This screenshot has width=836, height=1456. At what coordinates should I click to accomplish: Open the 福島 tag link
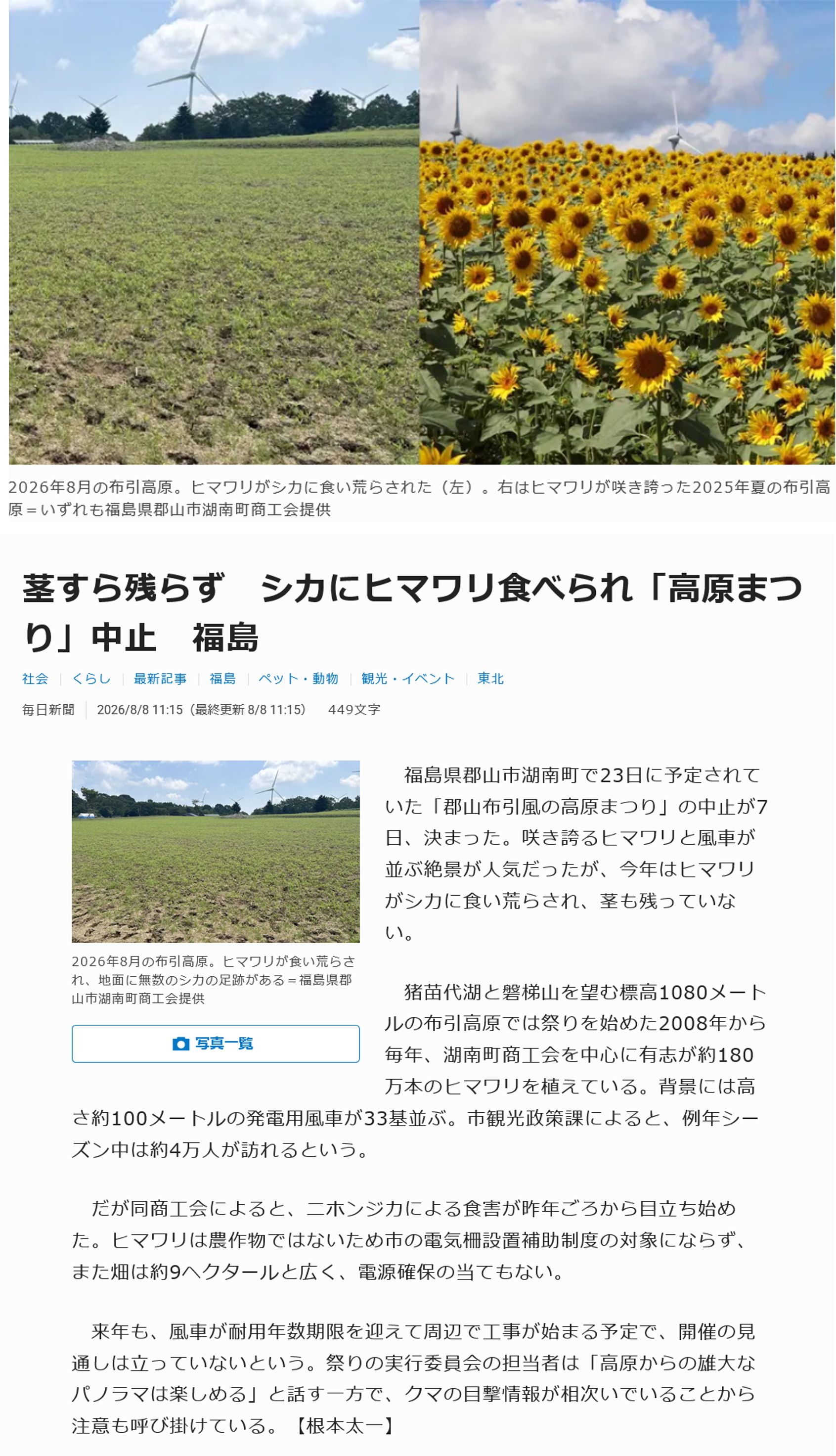coord(223,679)
